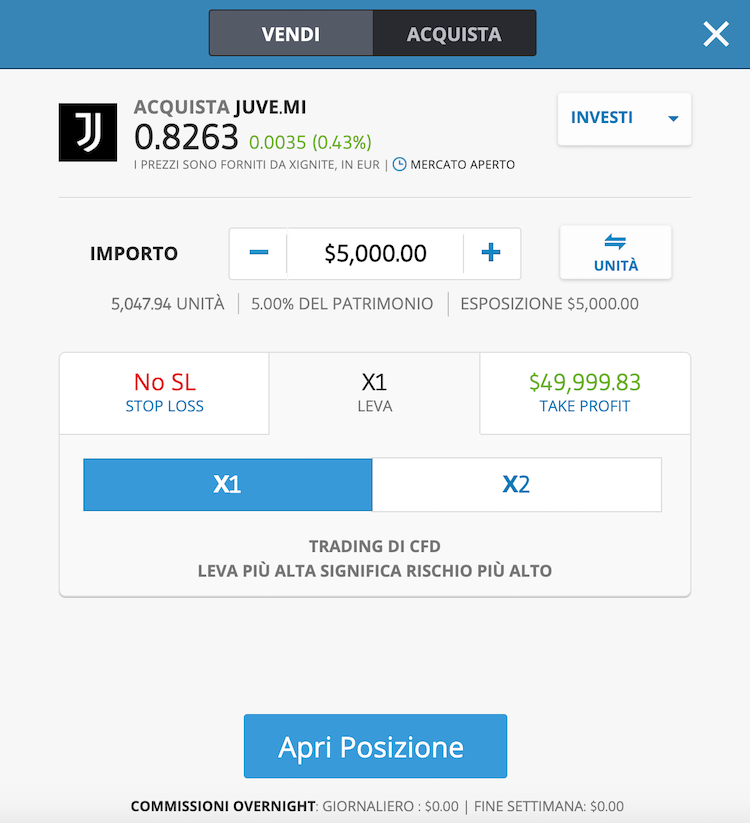Select X1 leverage

click(228, 485)
